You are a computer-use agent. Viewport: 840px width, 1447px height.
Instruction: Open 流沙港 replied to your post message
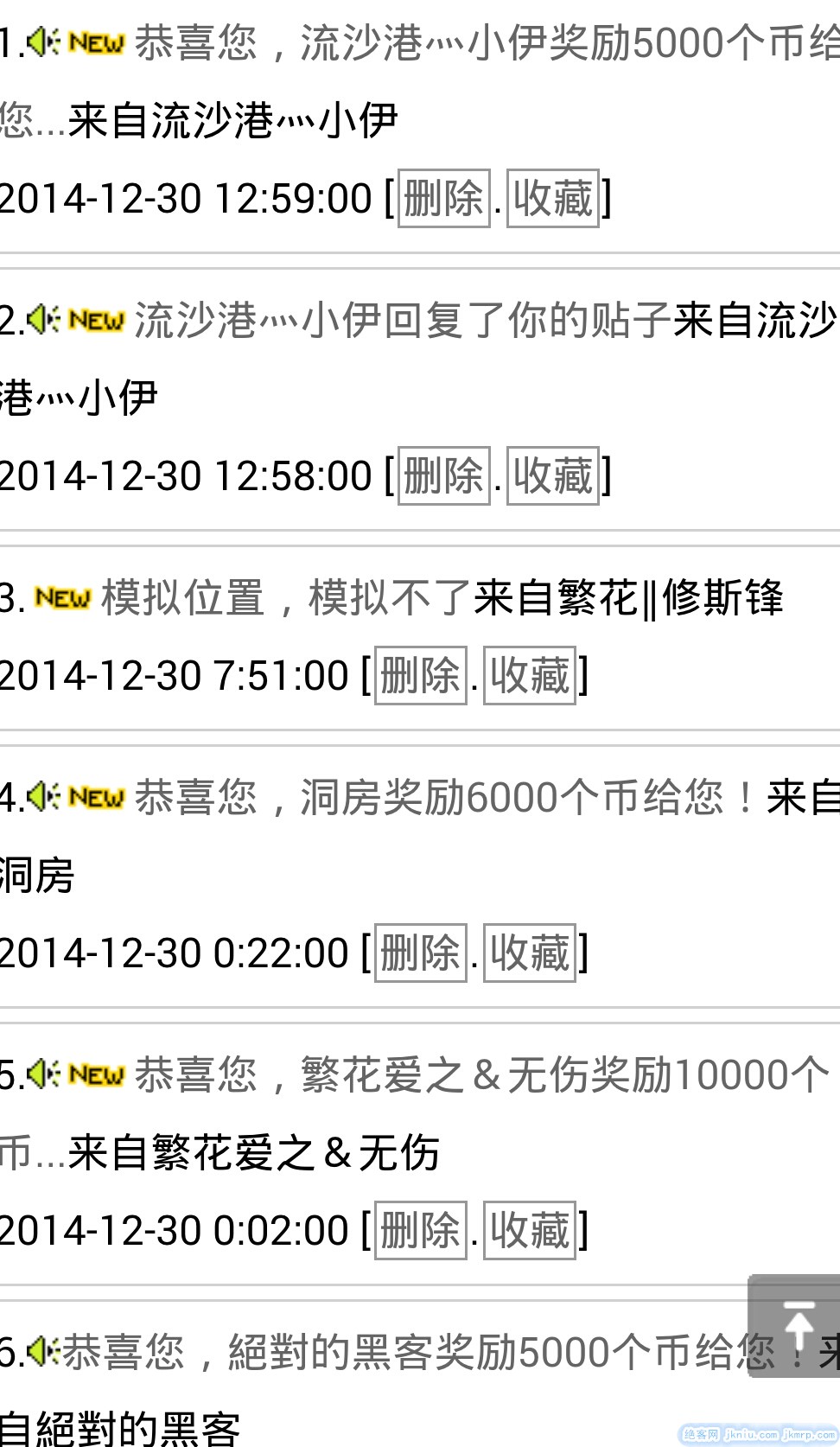coord(402,322)
